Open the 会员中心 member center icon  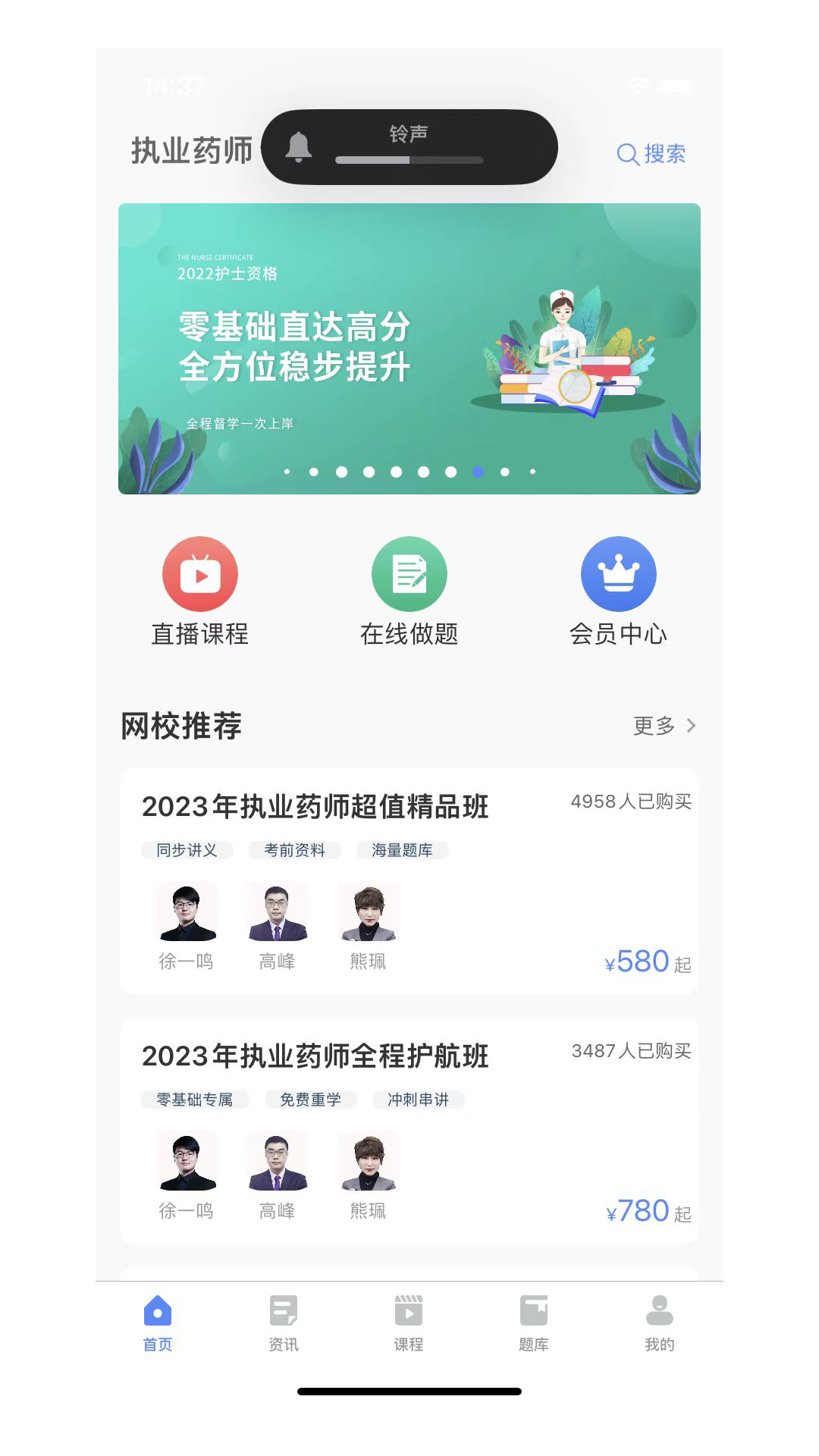[x=619, y=574]
